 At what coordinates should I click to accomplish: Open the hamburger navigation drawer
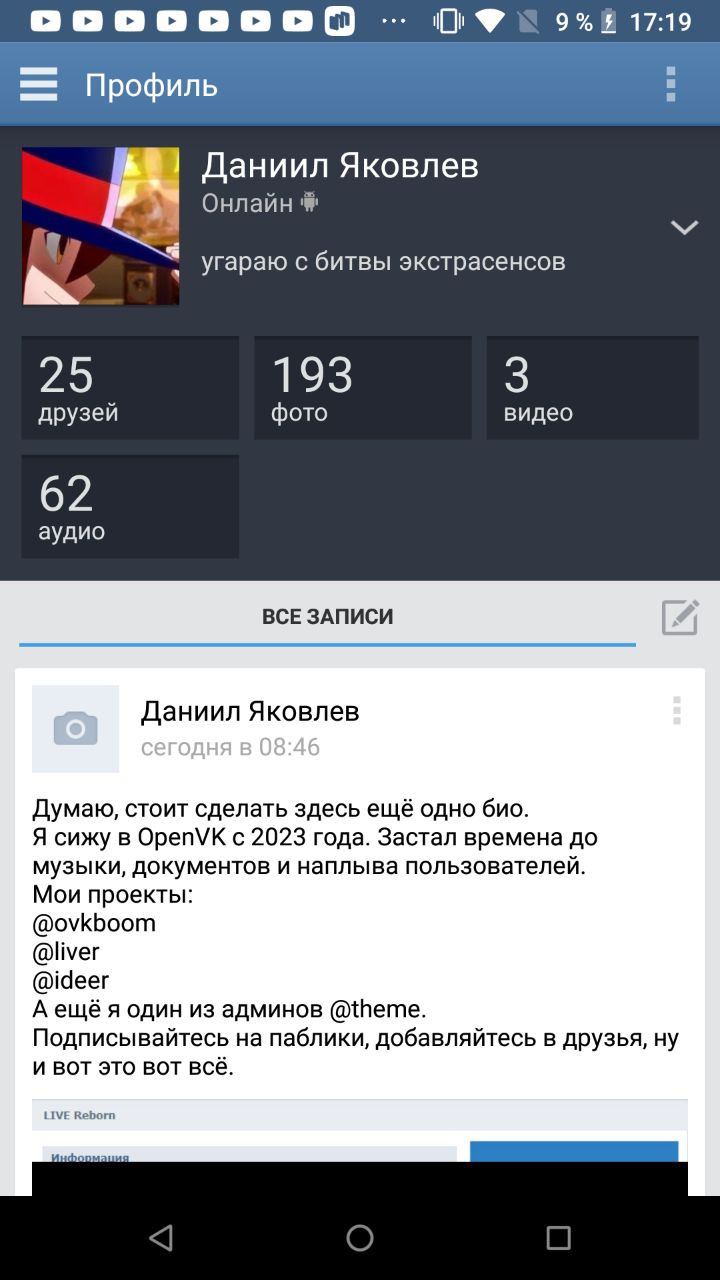pos(39,85)
